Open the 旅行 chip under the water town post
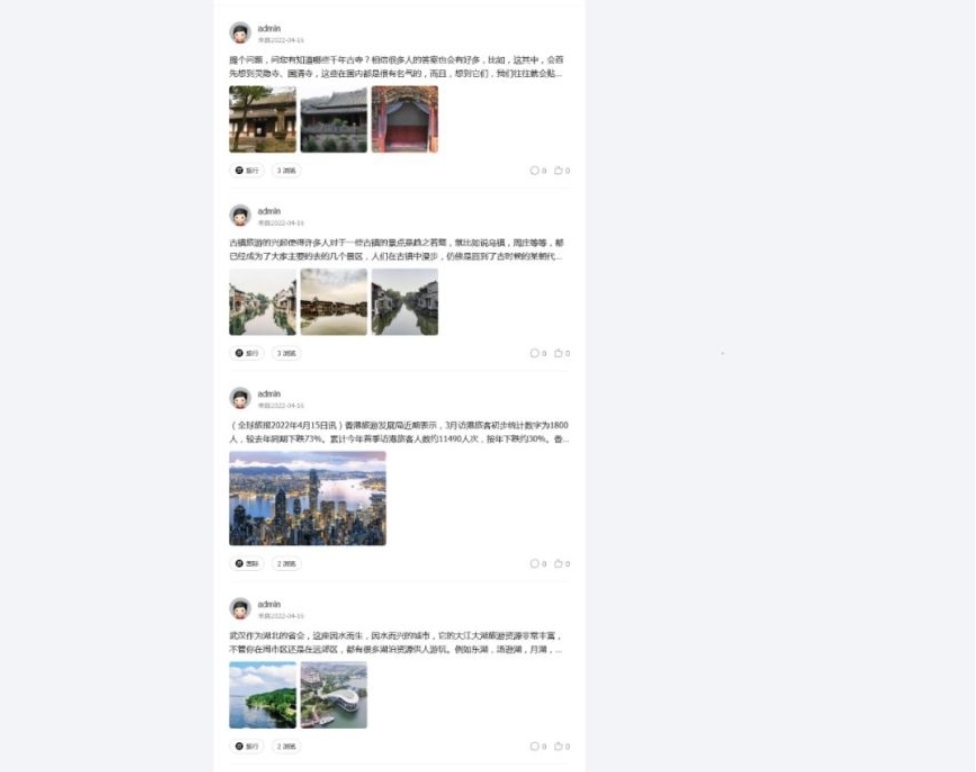976x772 pixels. pyautogui.click(x=247, y=353)
